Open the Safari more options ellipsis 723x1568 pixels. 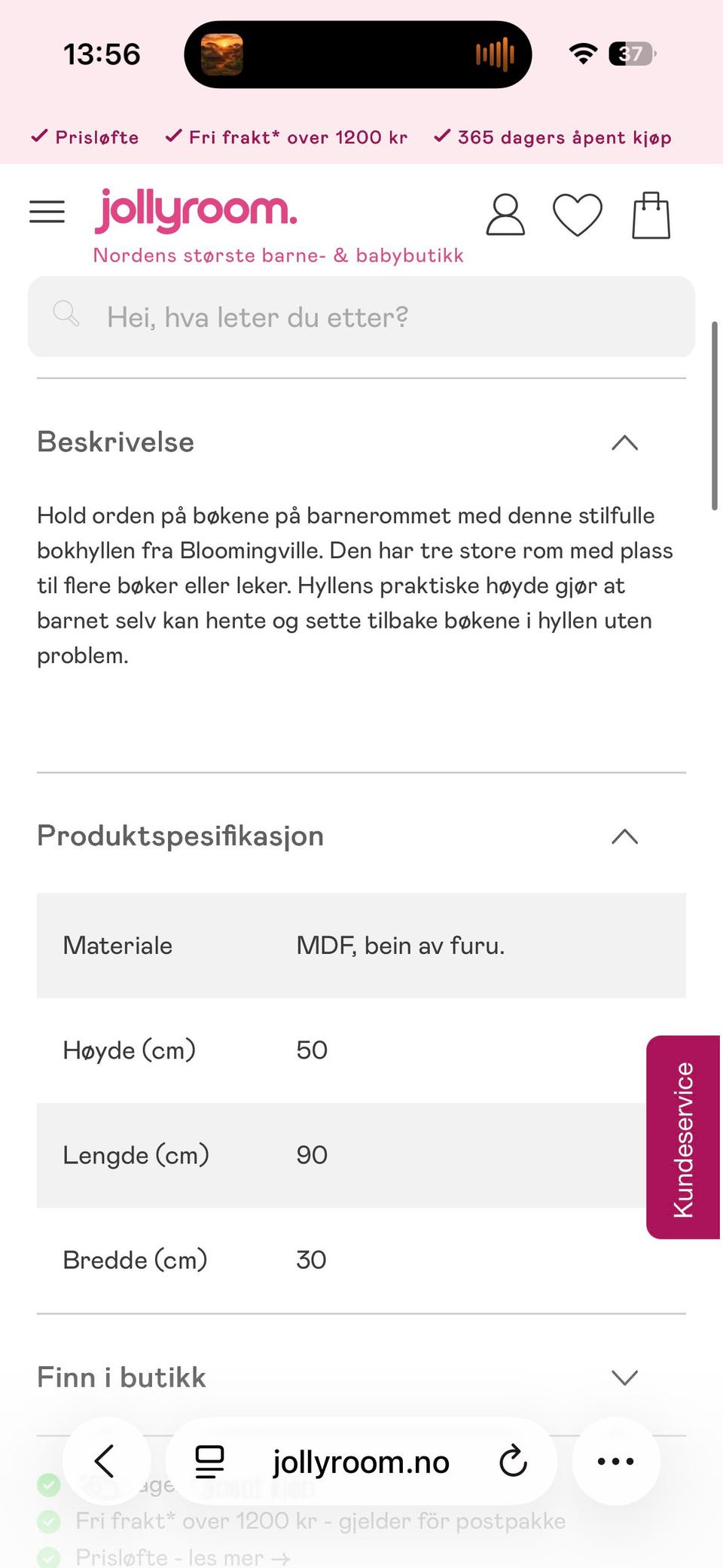[615, 1460]
